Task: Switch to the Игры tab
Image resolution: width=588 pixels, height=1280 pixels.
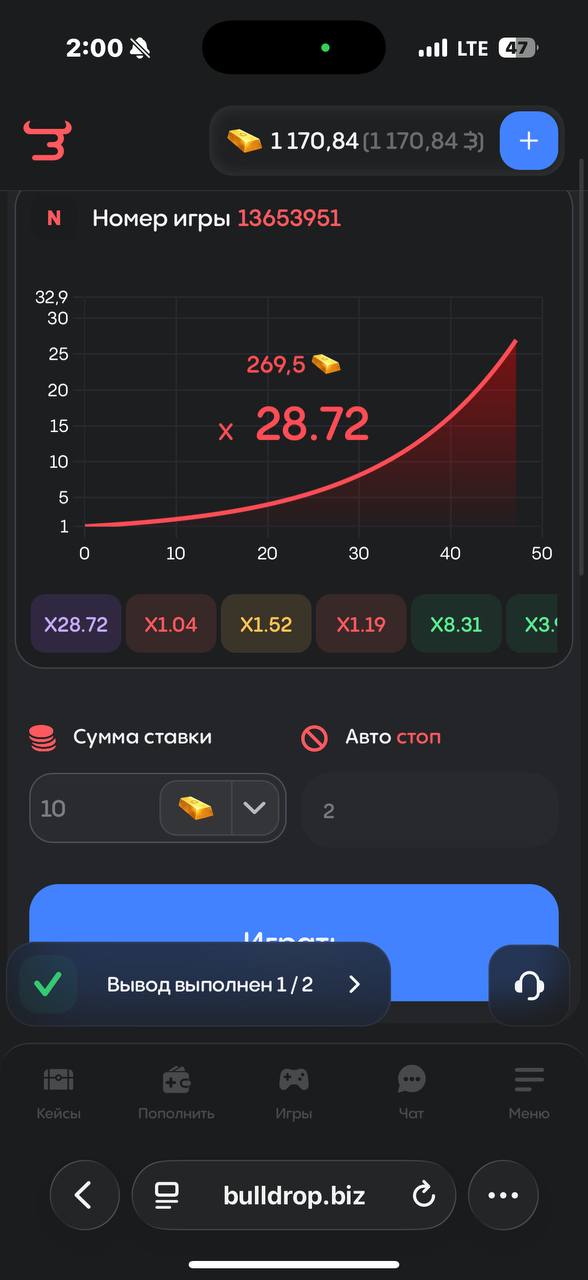Action: pos(294,1093)
